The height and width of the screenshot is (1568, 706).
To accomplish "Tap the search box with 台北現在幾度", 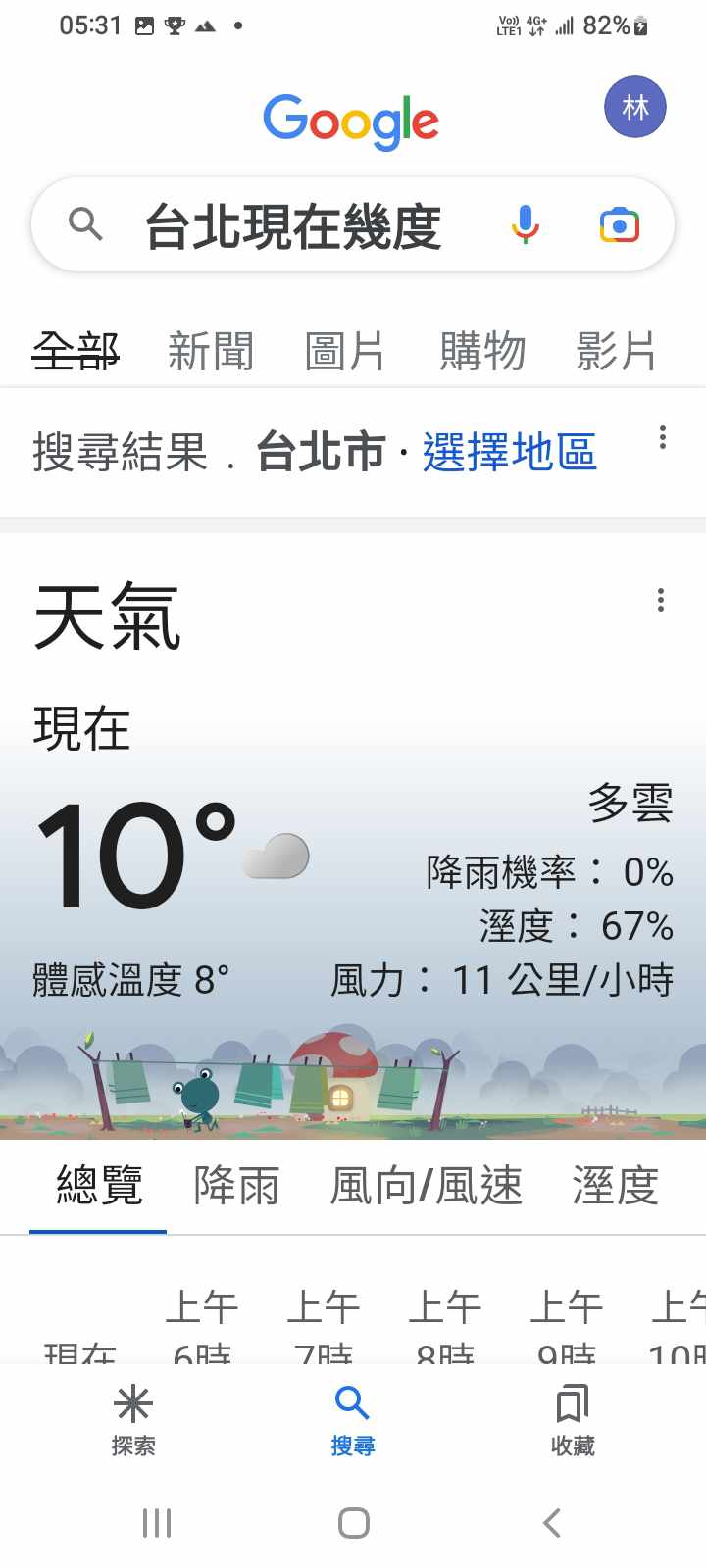I will pyautogui.click(x=294, y=225).
